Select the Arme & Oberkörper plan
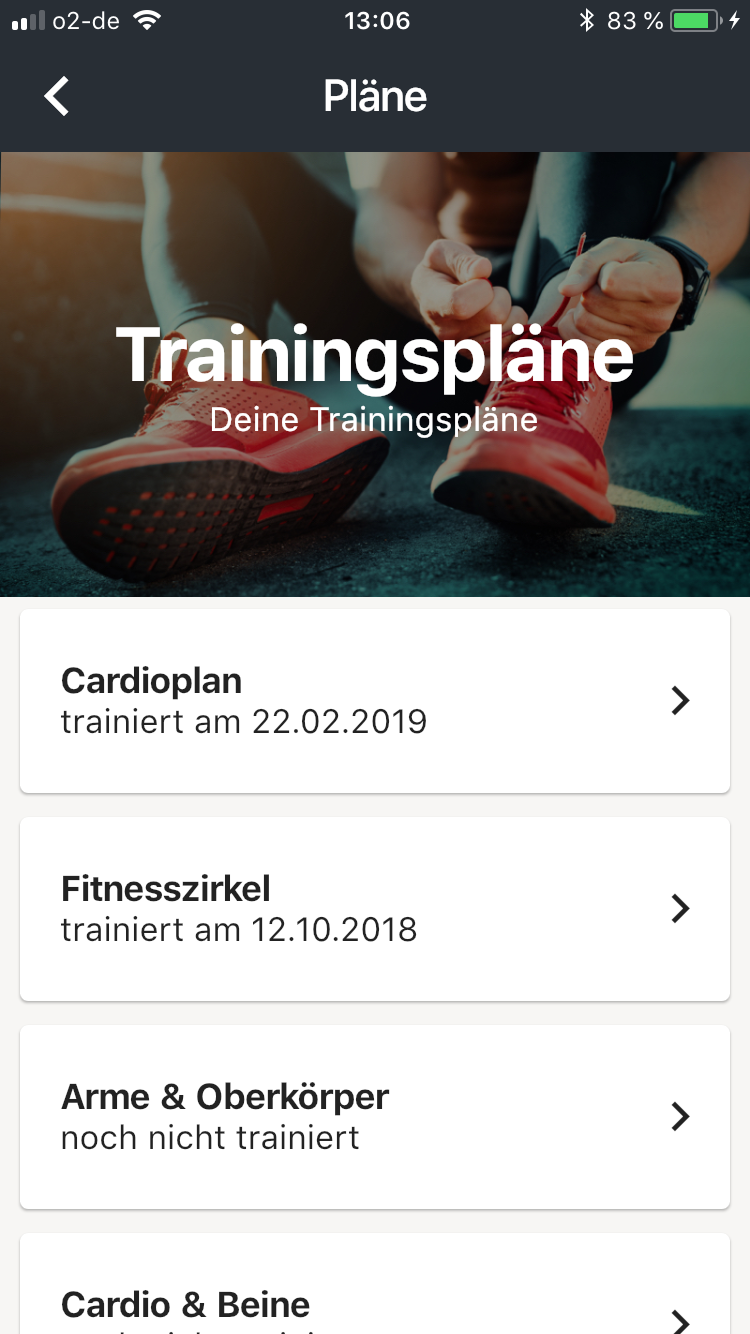This screenshot has width=750, height=1334. (375, 1116)
